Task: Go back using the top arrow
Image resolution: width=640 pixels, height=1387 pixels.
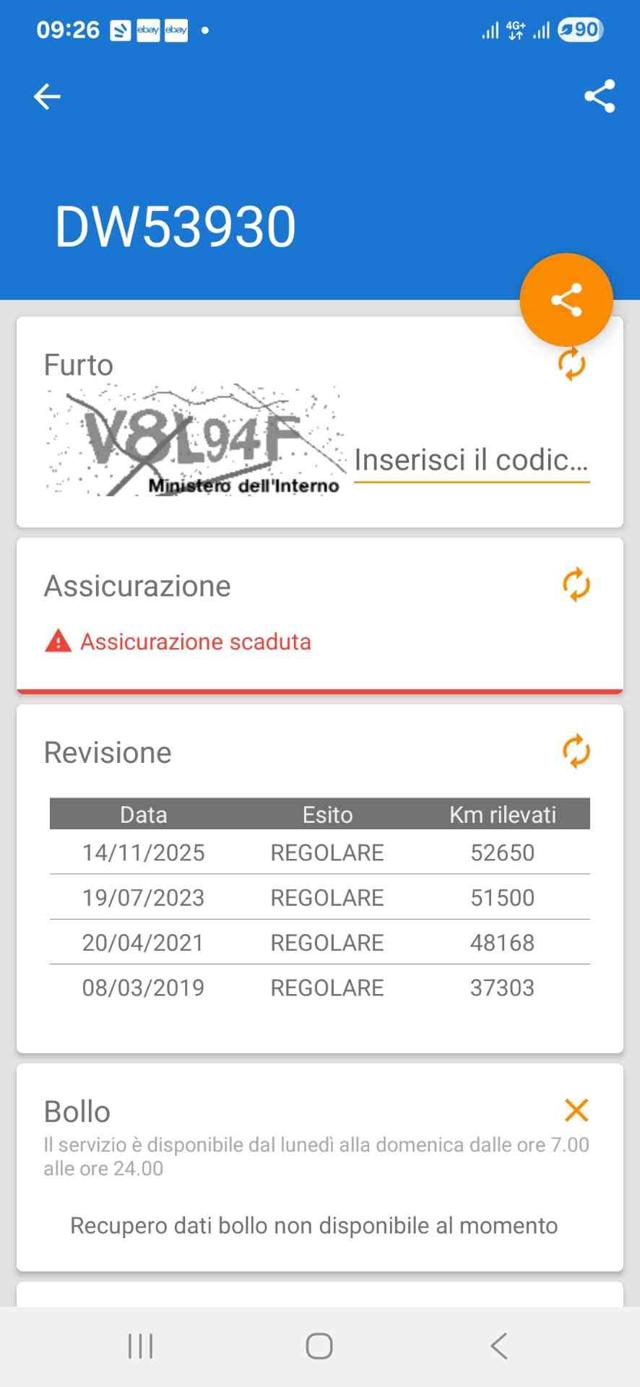Action: point(47,96)
